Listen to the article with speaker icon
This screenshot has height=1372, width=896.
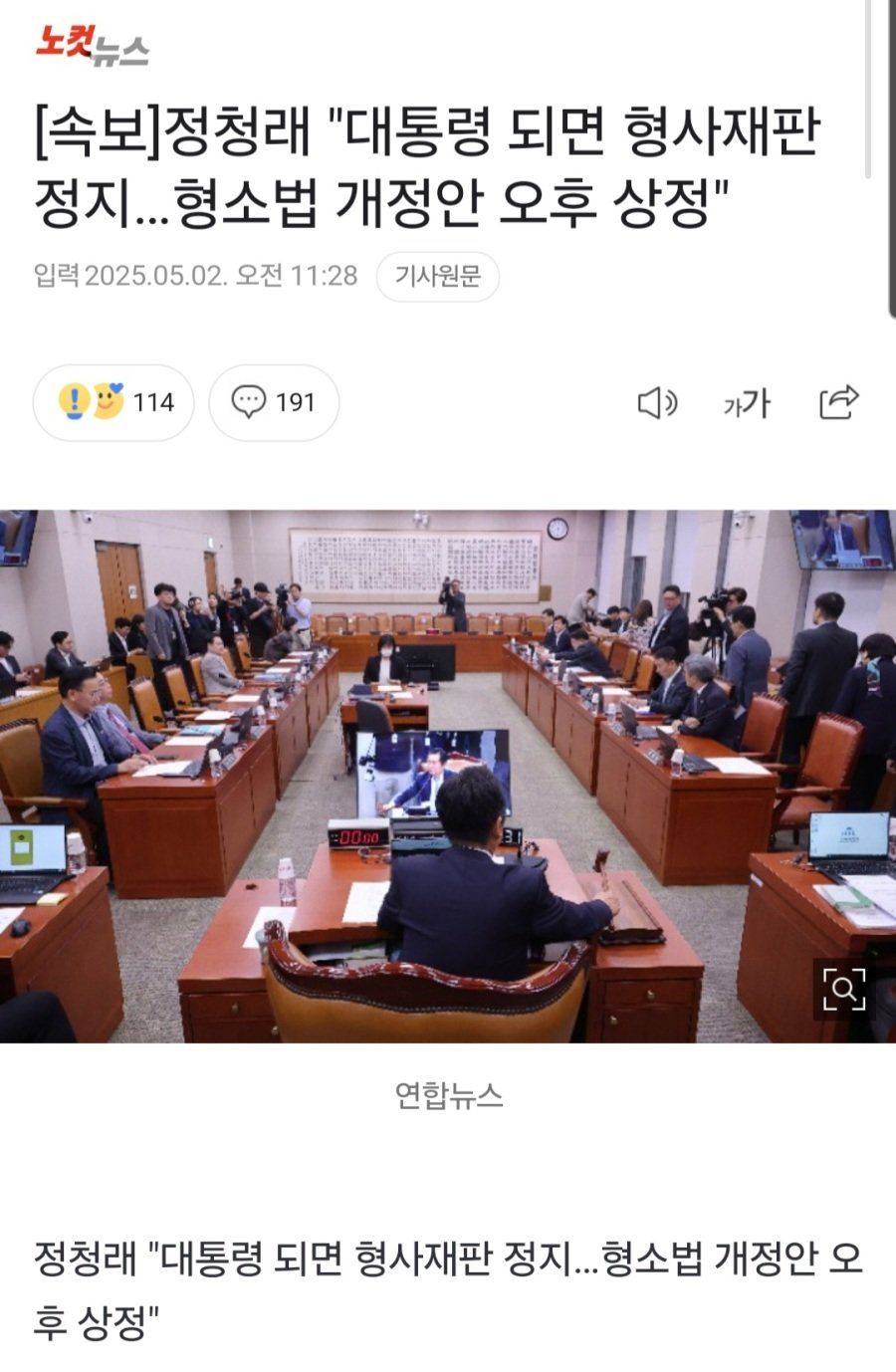[x=657, y=403]
